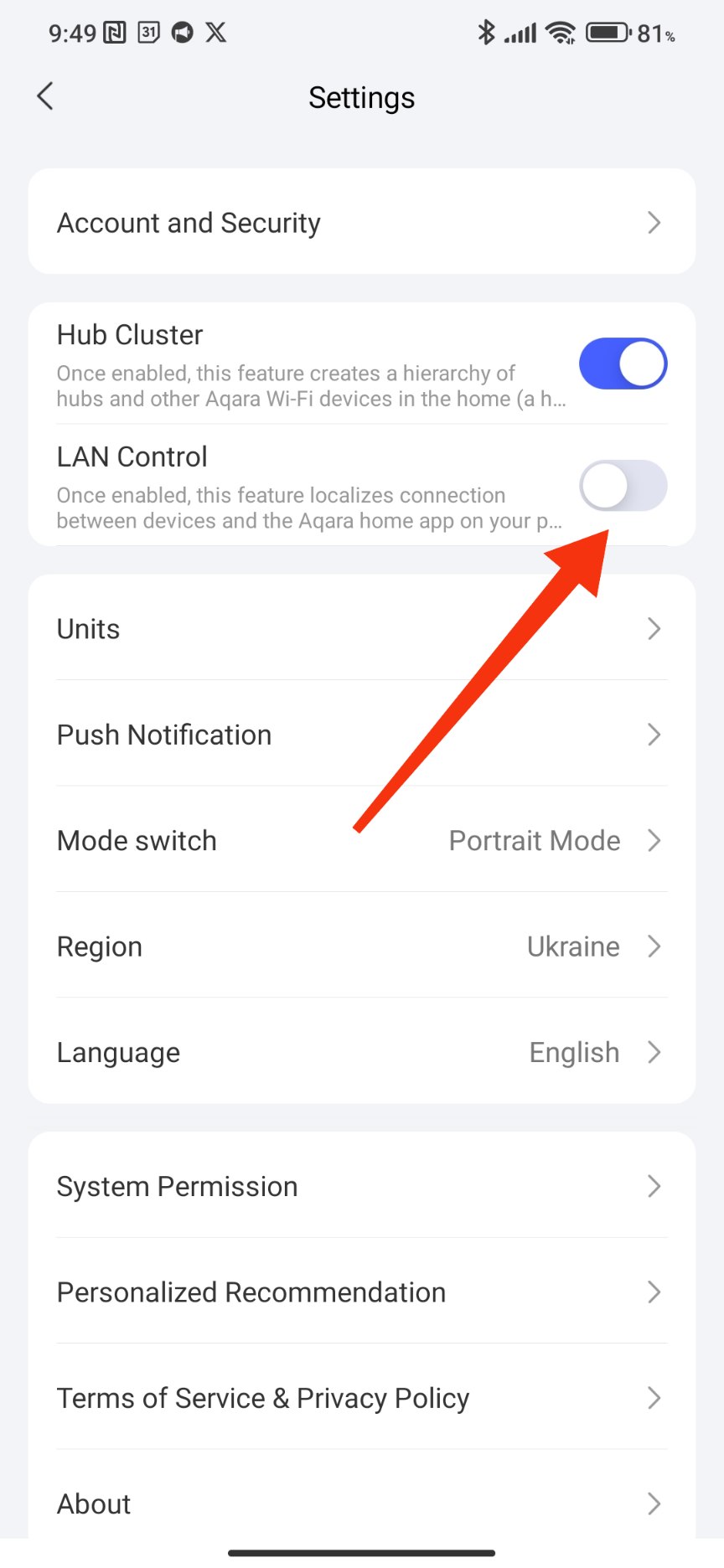Turn off the Hub Cluster switch
Viewport: 724px width, 1568px height.
tap(623, 364)
